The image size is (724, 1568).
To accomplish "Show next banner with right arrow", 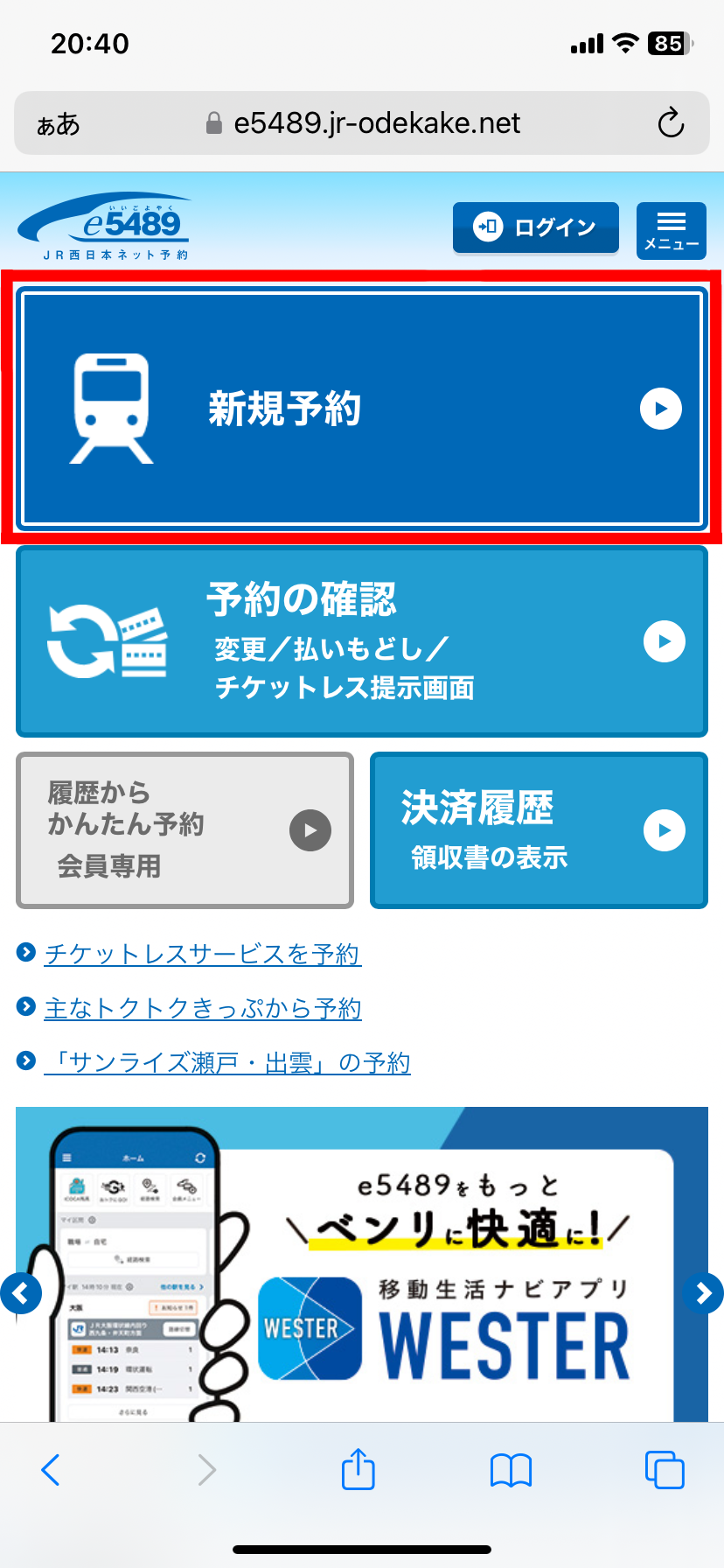I will (x=703, y=1293).
